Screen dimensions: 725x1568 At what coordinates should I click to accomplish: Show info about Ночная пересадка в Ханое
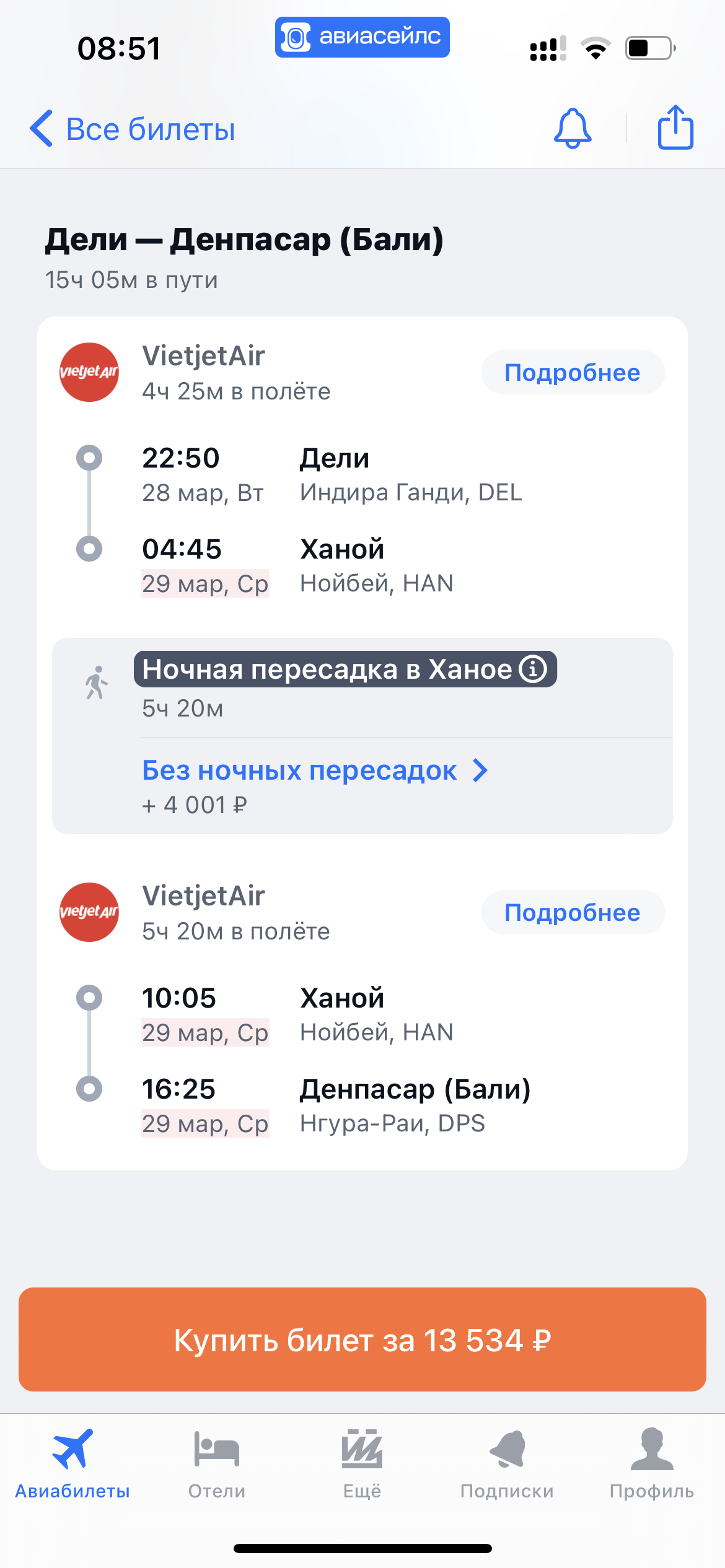[533, 669]
